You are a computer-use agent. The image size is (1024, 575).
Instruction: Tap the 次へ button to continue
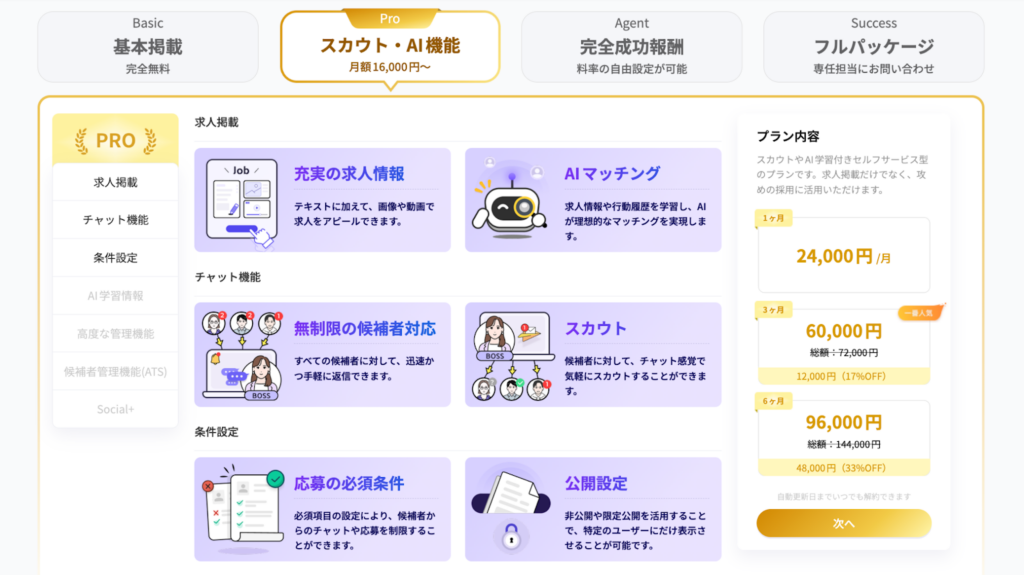(843, 523)
